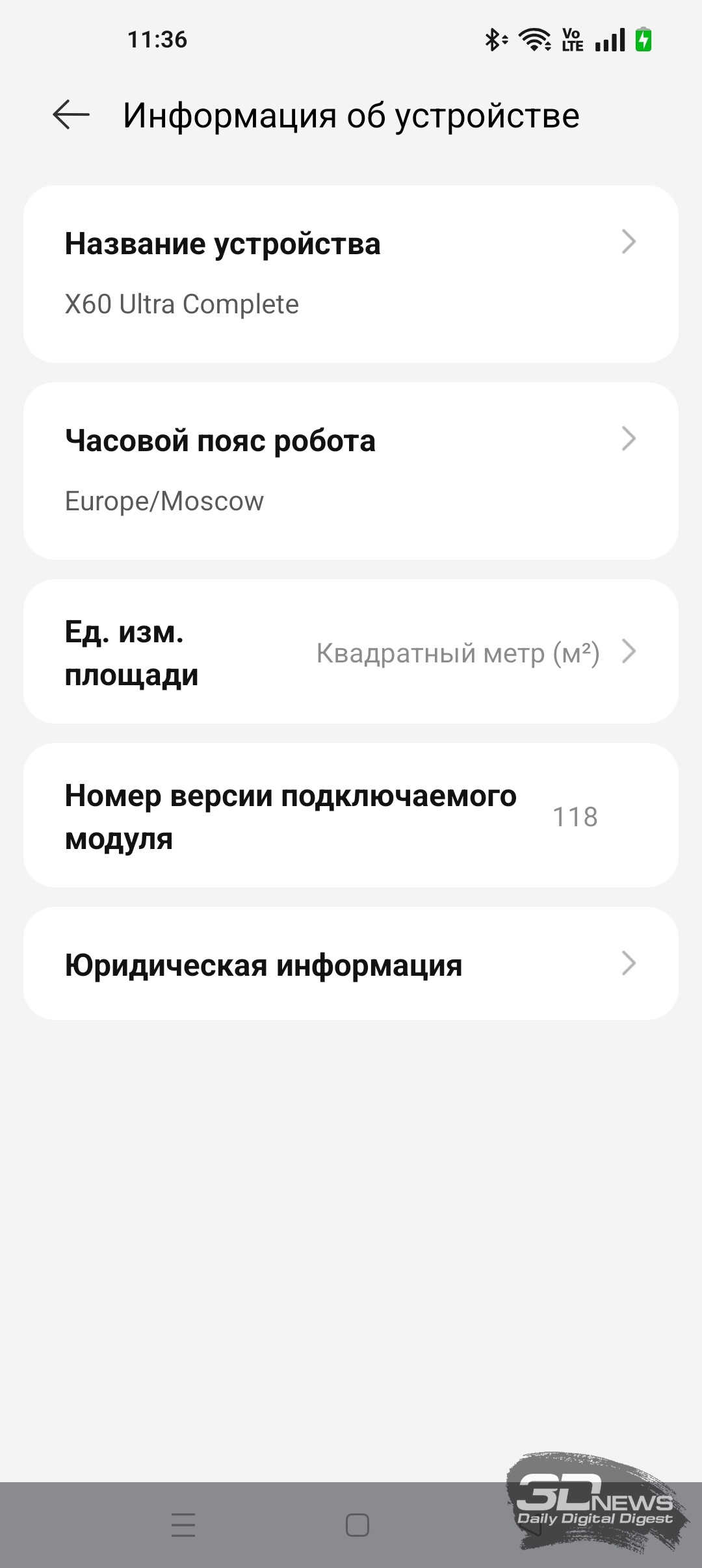Change Часовой пояс робота setting
Viewport: 702px width, 1568px height.
(351, 471)
